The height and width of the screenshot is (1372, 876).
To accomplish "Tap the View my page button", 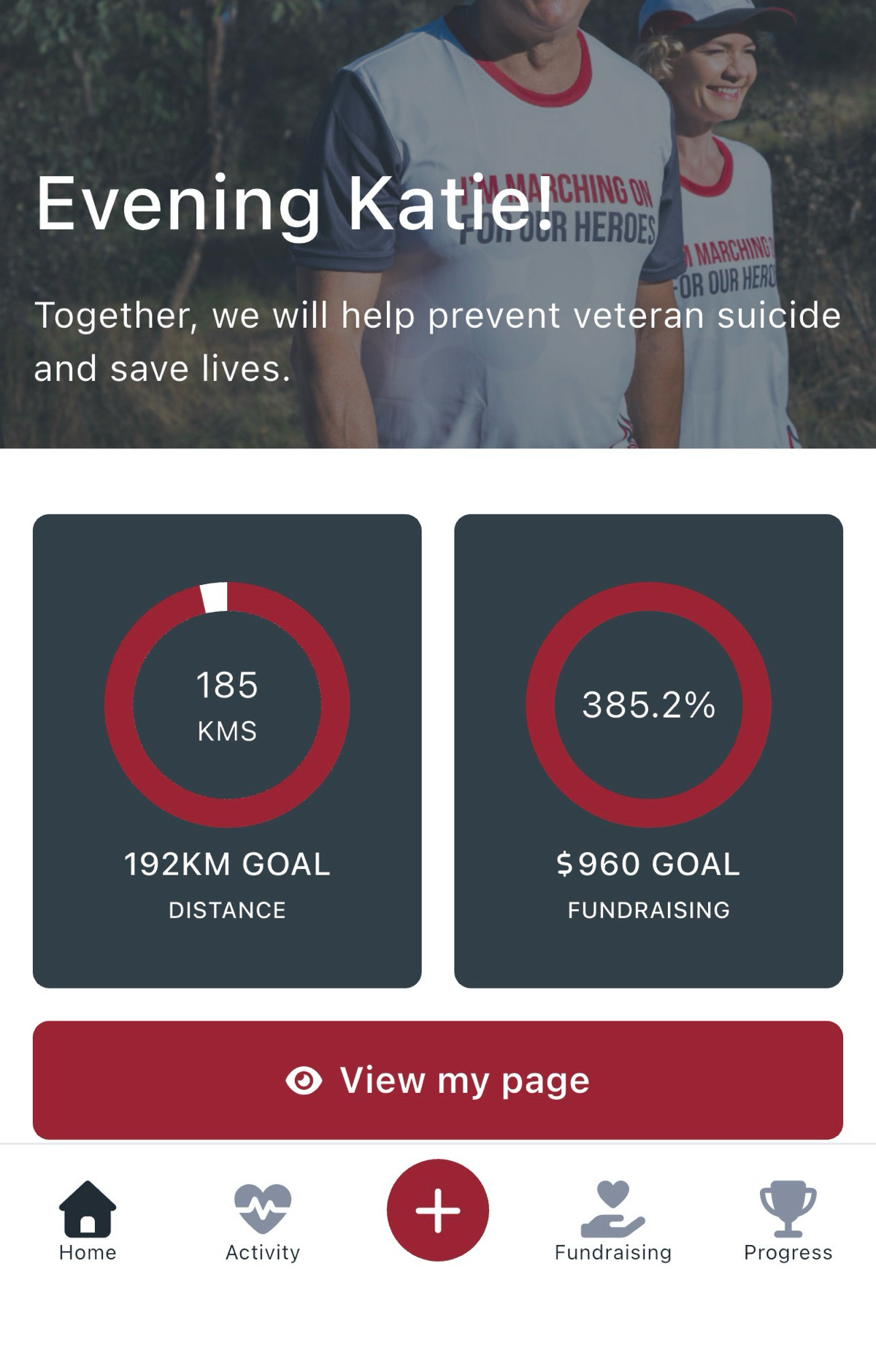I will 438,1080.
